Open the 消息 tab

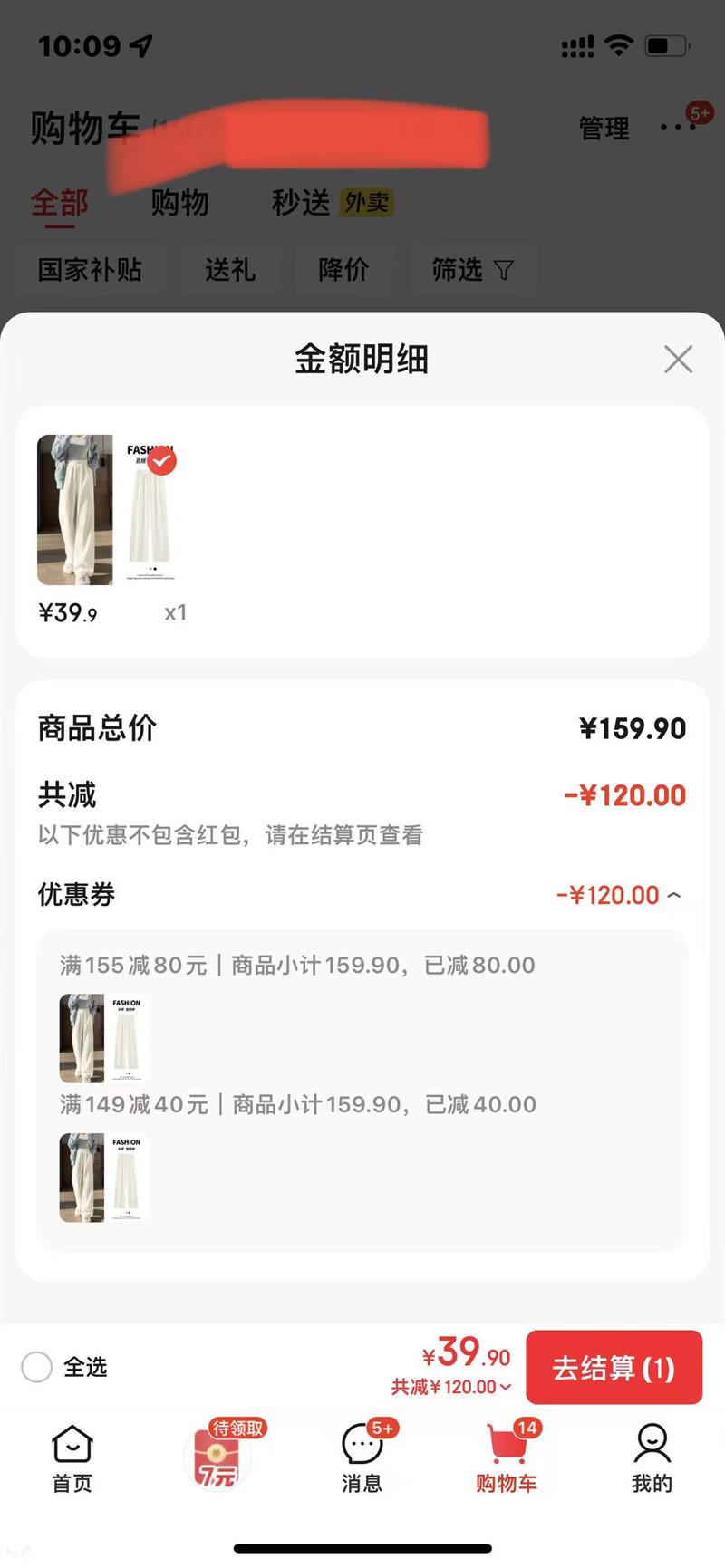pyautogui.click(x=362, y=1457)
